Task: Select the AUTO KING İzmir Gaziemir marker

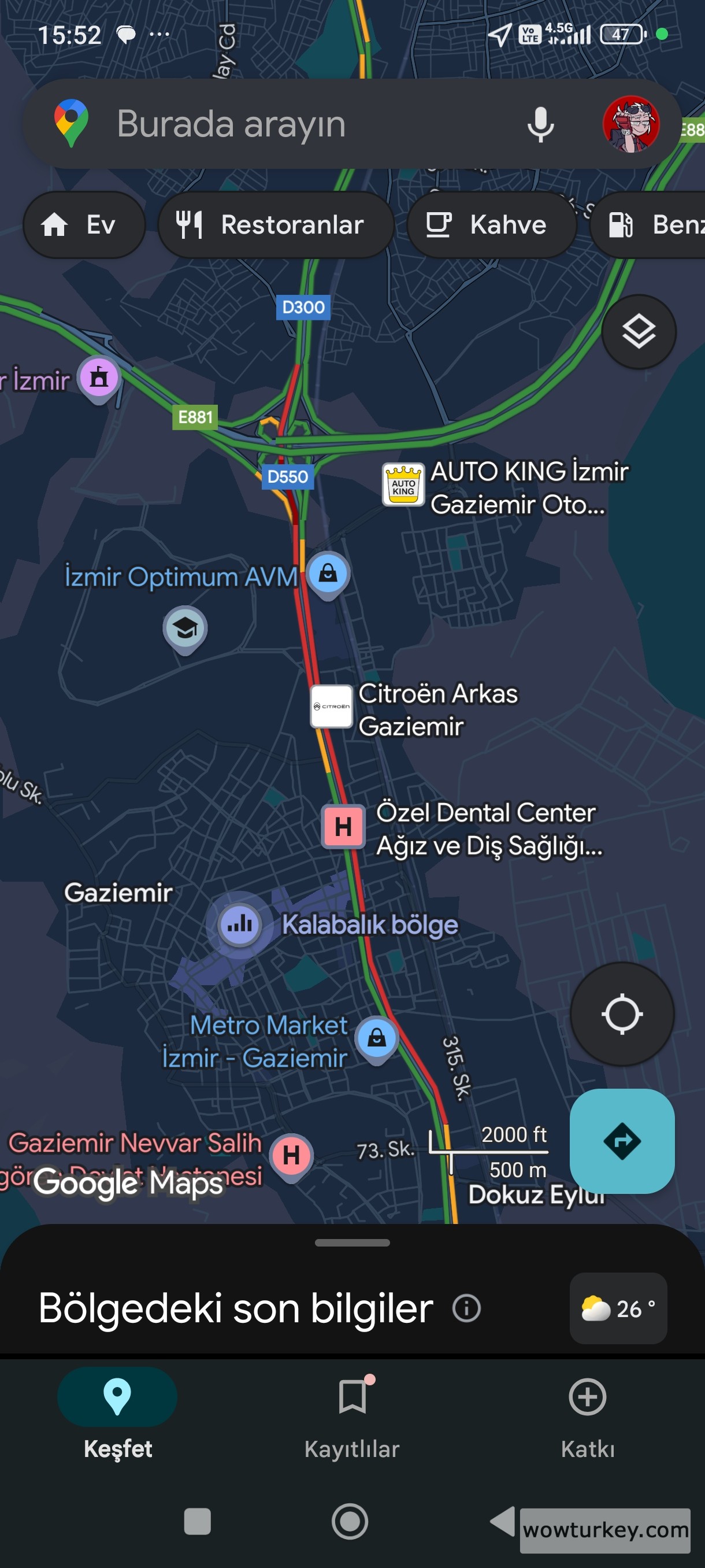Action: [x=404, y=485]
